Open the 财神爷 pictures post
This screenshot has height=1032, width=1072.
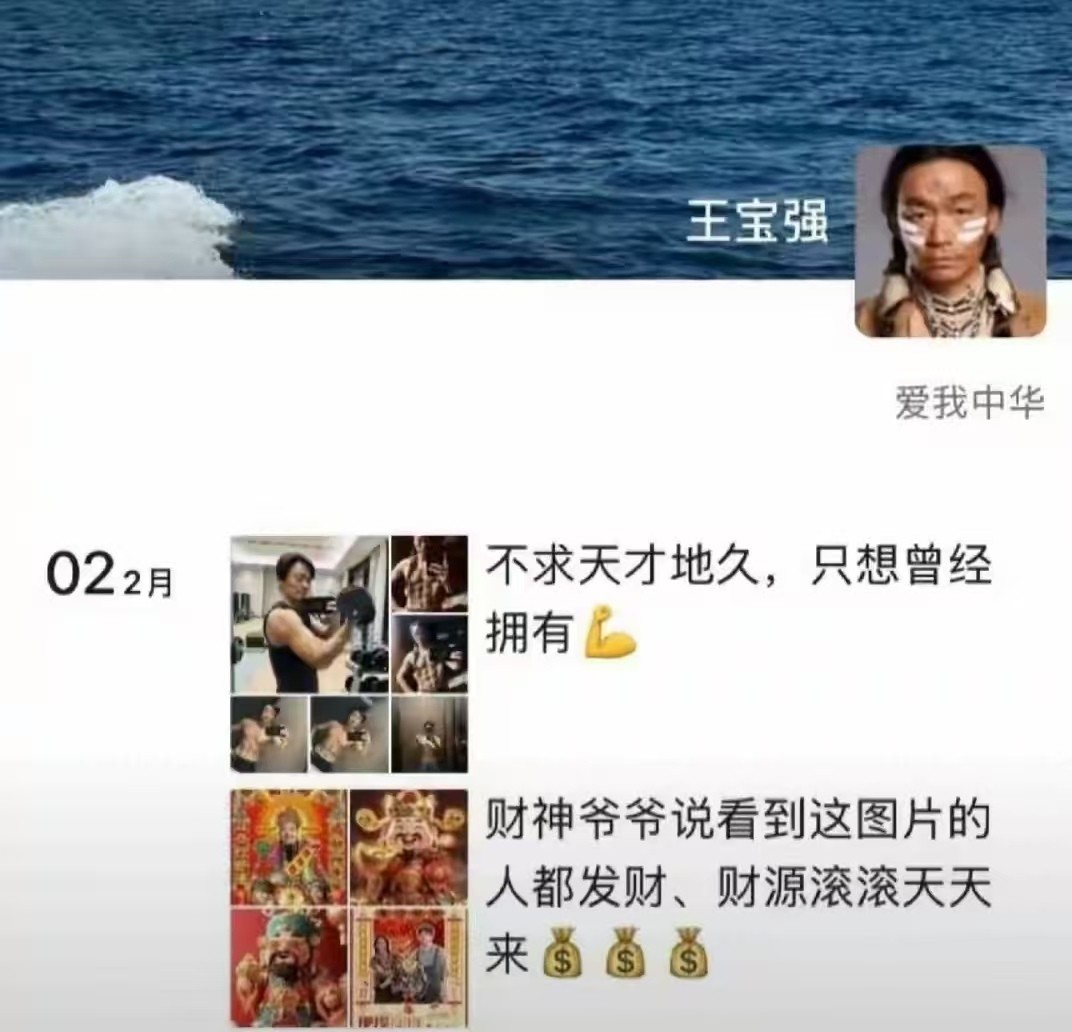coord(349,906)
